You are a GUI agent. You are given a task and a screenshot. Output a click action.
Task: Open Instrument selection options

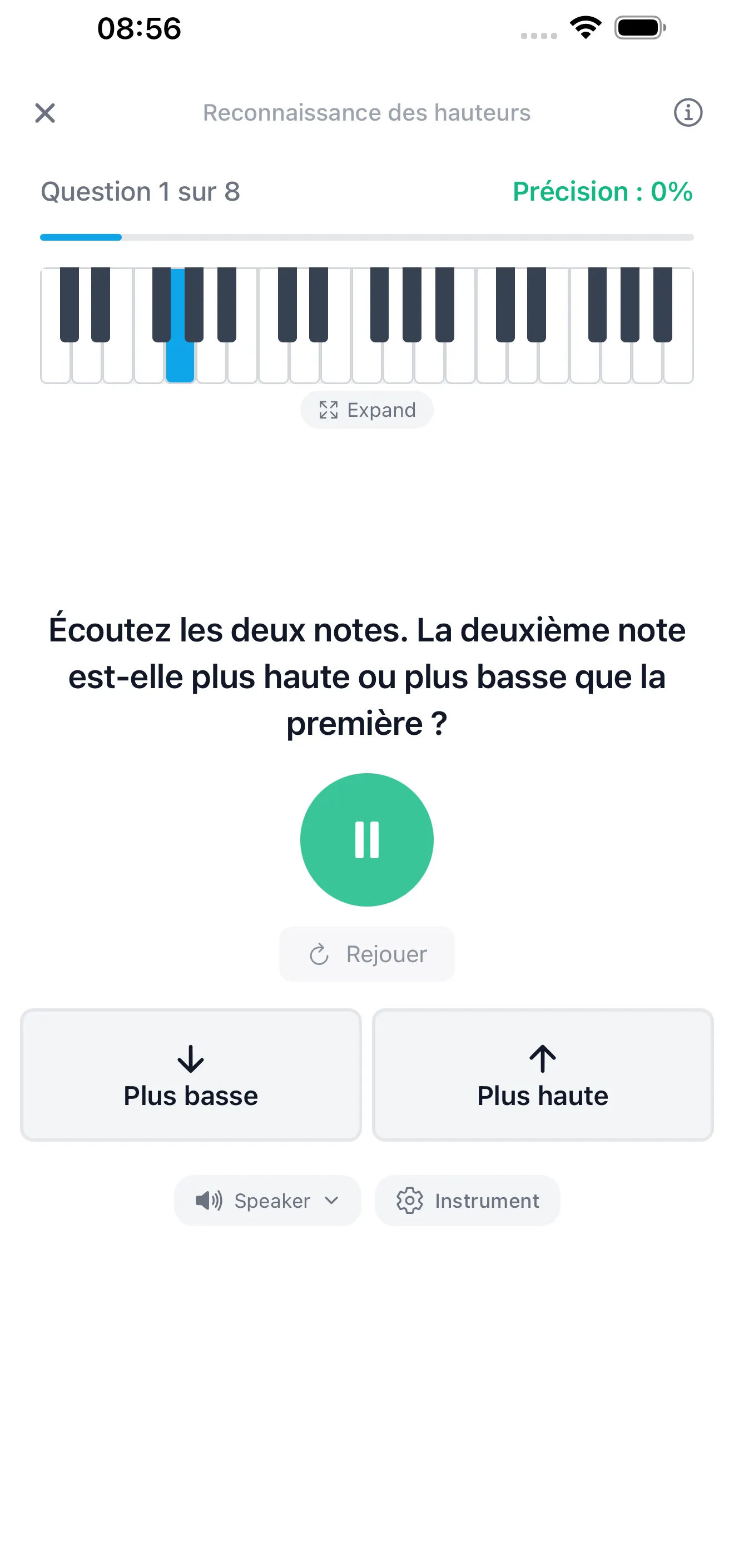(467, 1201)
